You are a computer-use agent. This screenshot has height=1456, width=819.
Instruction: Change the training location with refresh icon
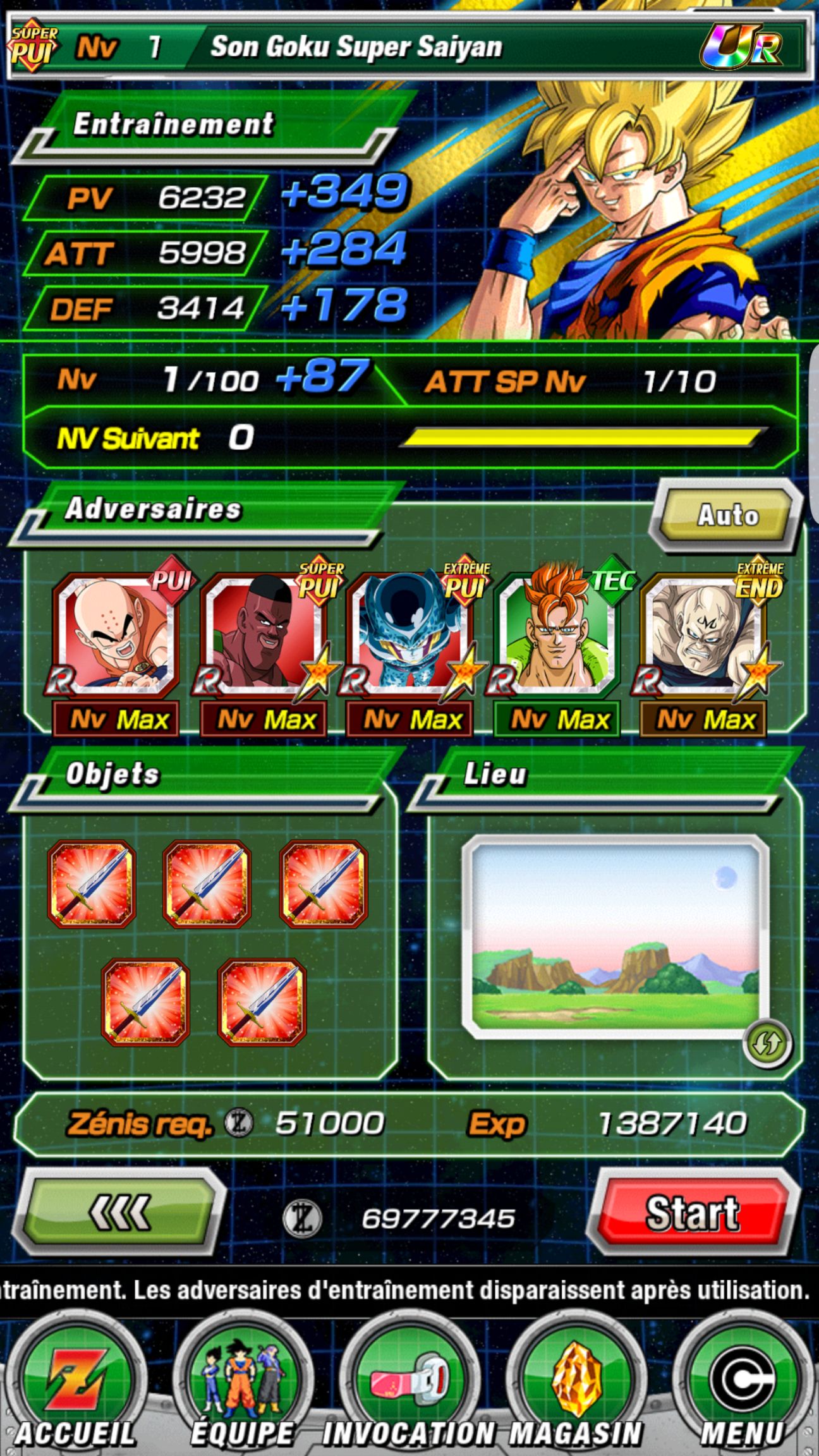(766, 1043)
